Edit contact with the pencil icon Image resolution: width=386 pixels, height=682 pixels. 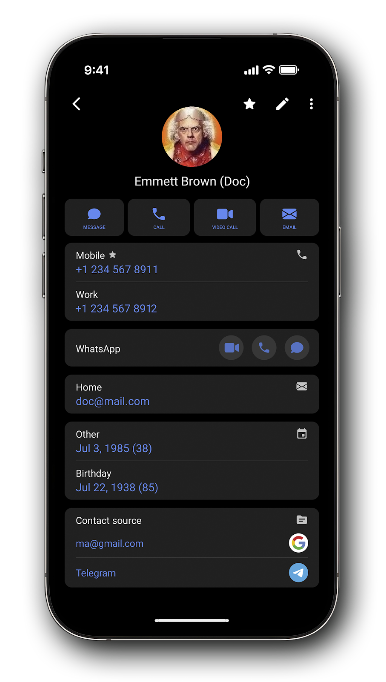tap(282, 104)
